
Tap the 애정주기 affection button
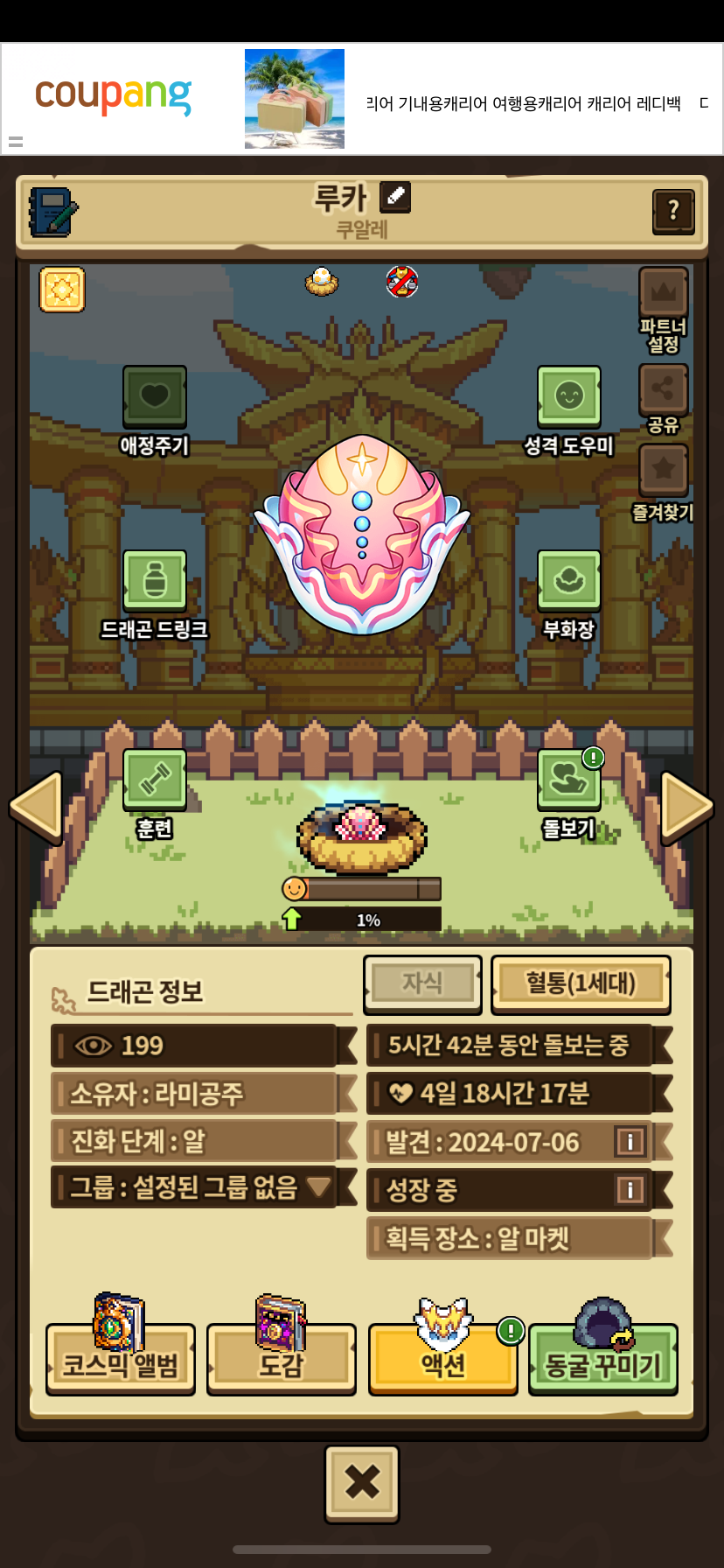155,396
